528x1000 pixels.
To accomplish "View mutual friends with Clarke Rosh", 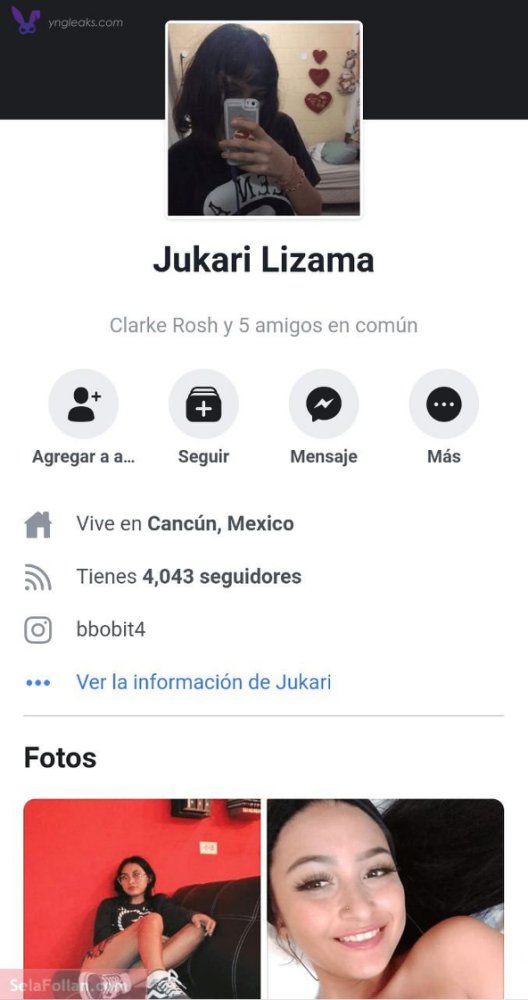I will click(263, 325).
